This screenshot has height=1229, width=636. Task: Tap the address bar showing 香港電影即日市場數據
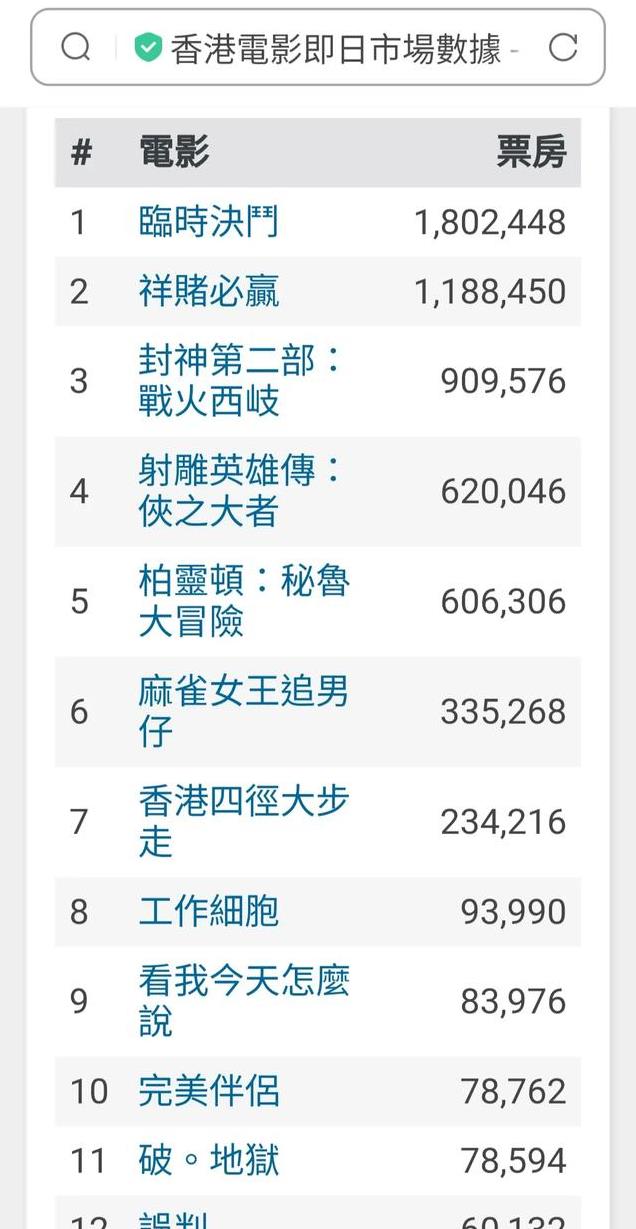[318, 47]
